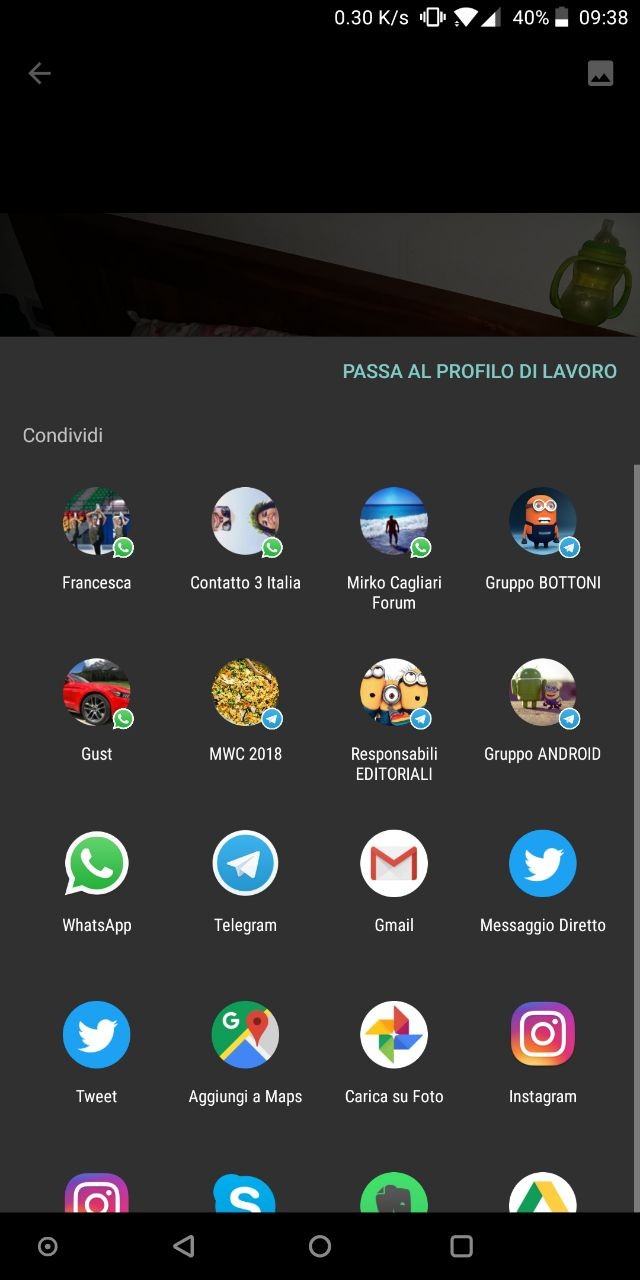The image size is (640, 1280).
Task: Open the image icon at top right
Action: tap(600, 73)
